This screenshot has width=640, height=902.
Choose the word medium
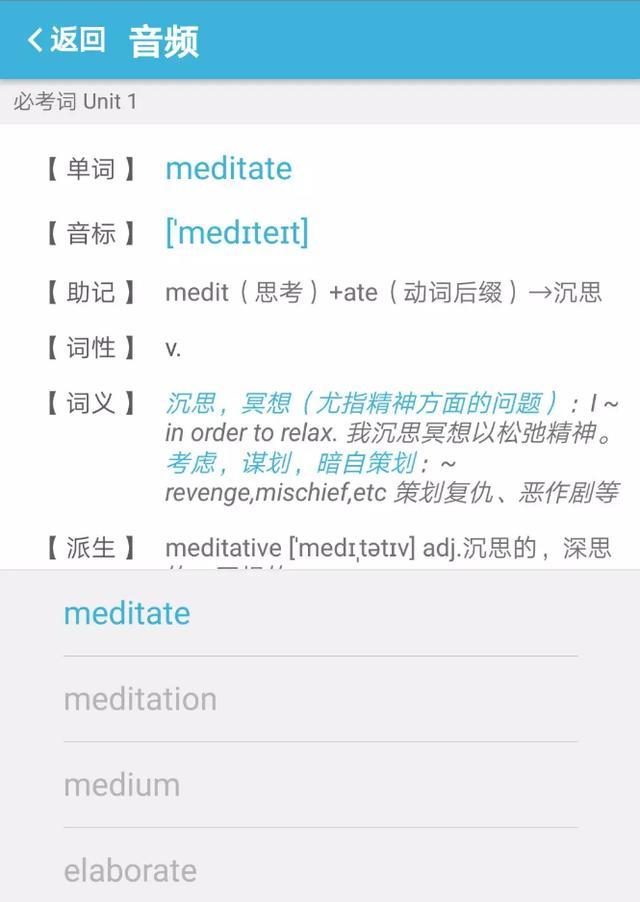(x=122, y=785)
